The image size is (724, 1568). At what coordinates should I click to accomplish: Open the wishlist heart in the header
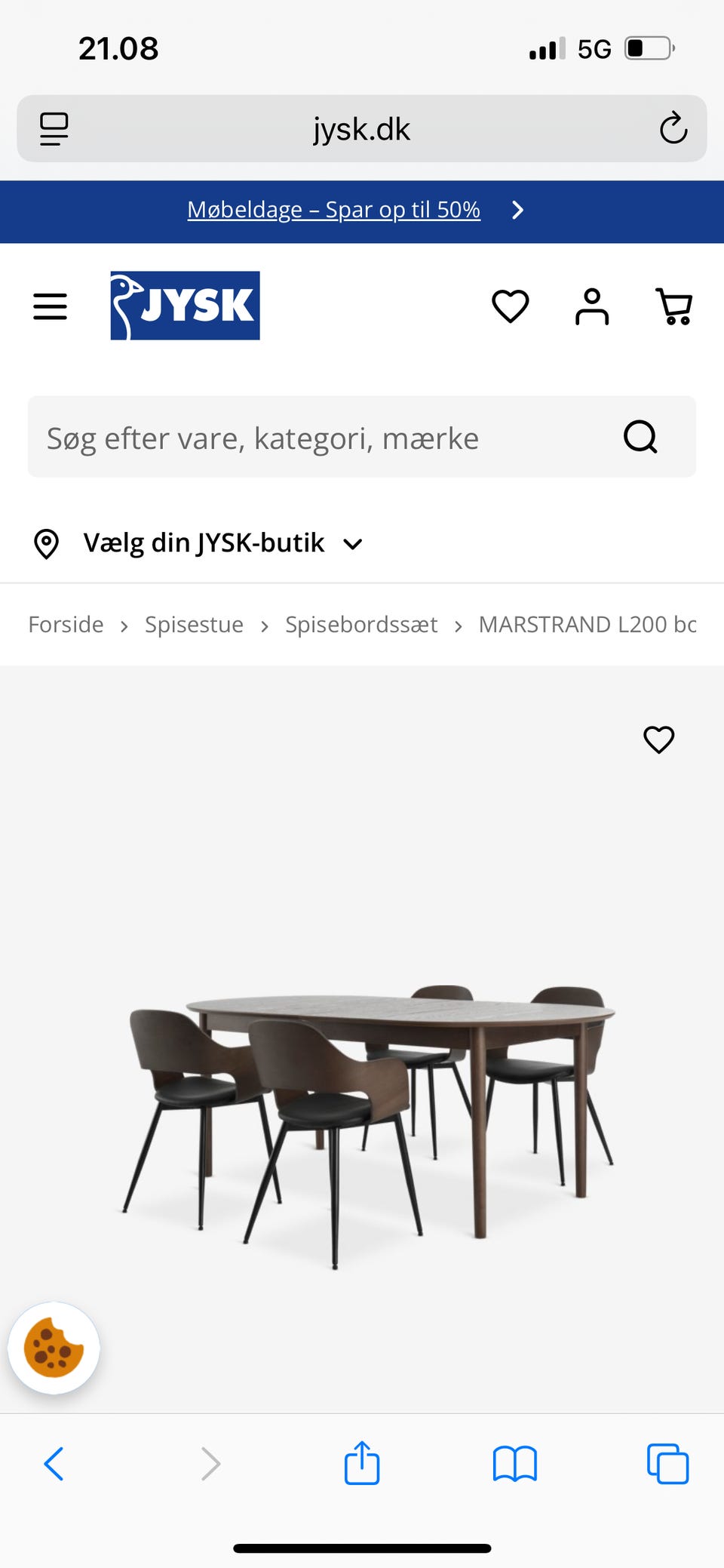click(511, 306)
